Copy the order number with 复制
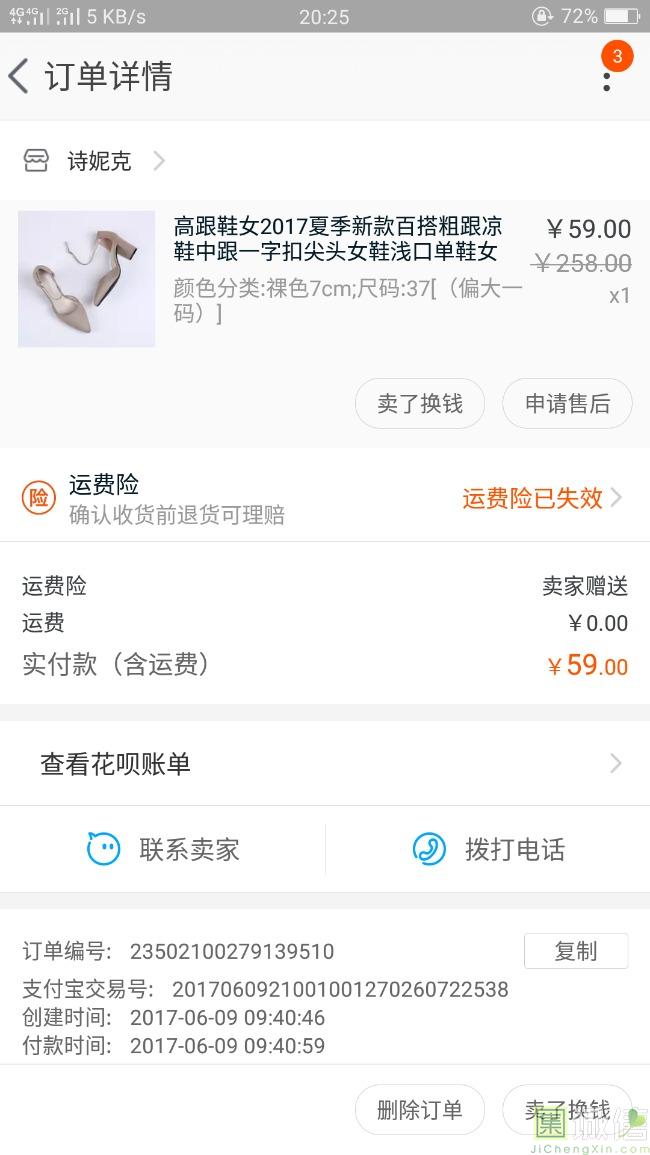 pyautogui.click(x=576, y=951)
